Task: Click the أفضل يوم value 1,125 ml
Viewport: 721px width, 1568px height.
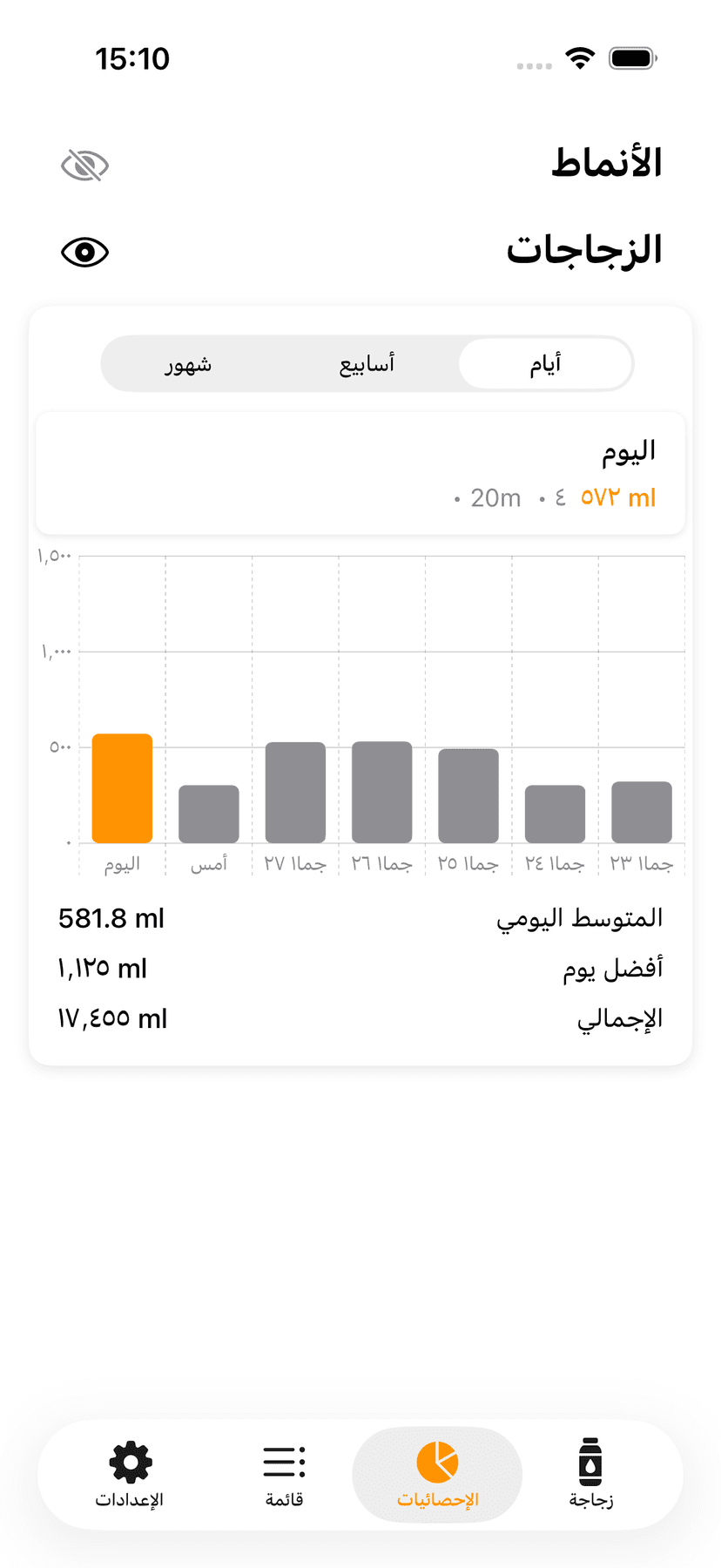Action: [x=102, y=968]
